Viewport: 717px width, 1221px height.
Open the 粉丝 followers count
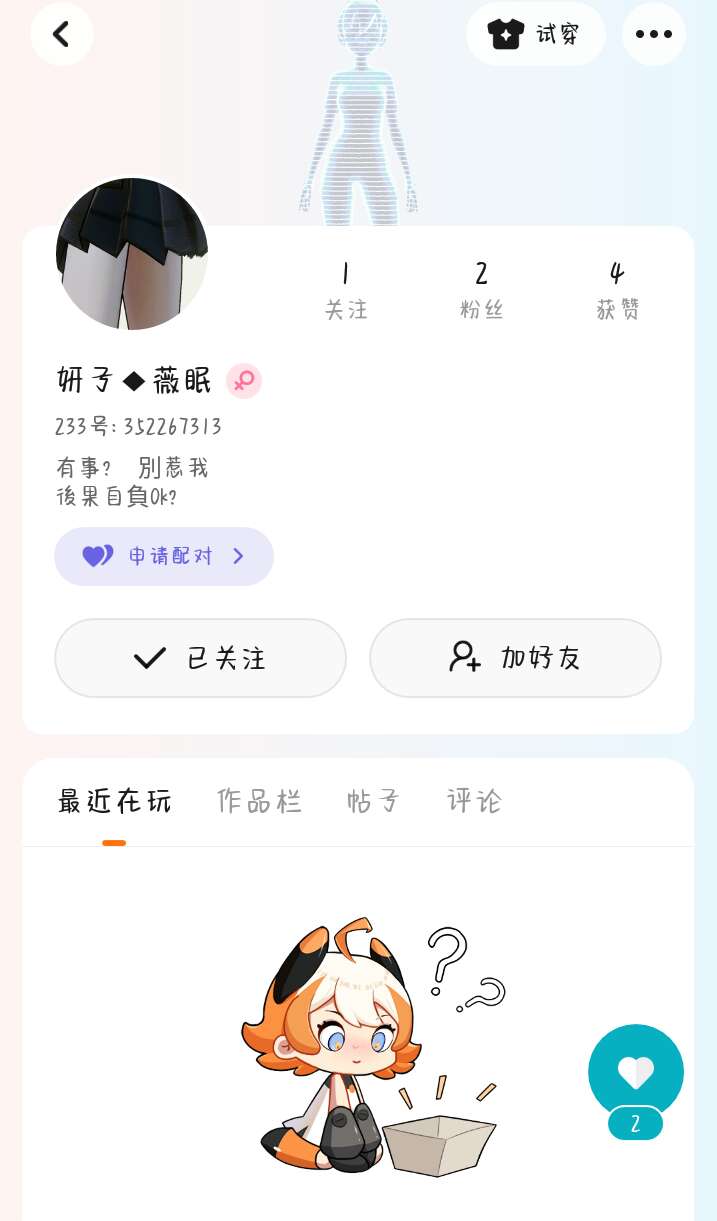[481, 290]
